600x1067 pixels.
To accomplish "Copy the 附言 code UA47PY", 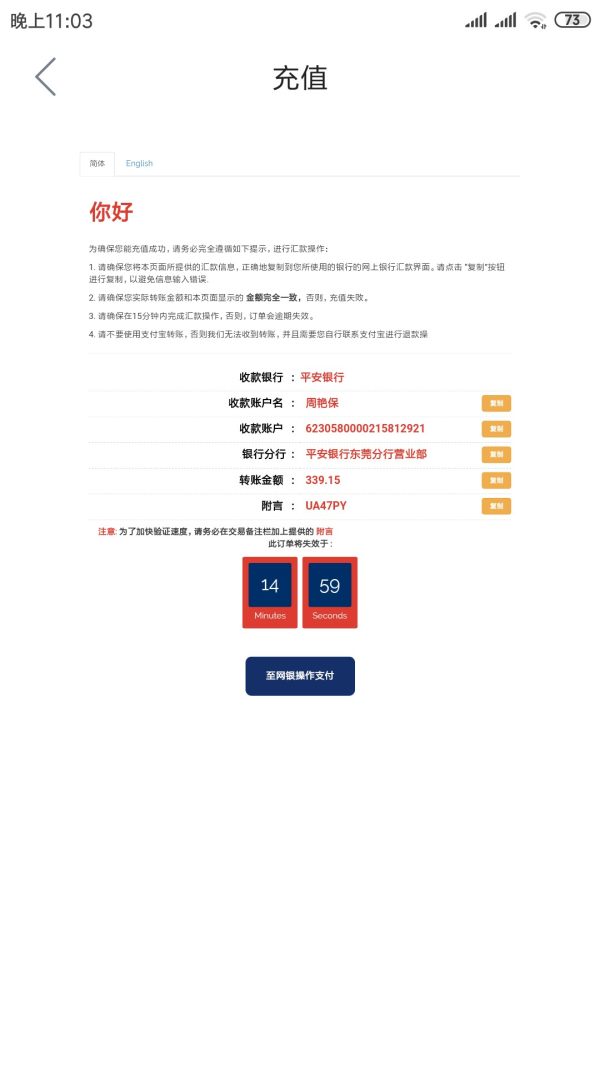I will [496, 506].
